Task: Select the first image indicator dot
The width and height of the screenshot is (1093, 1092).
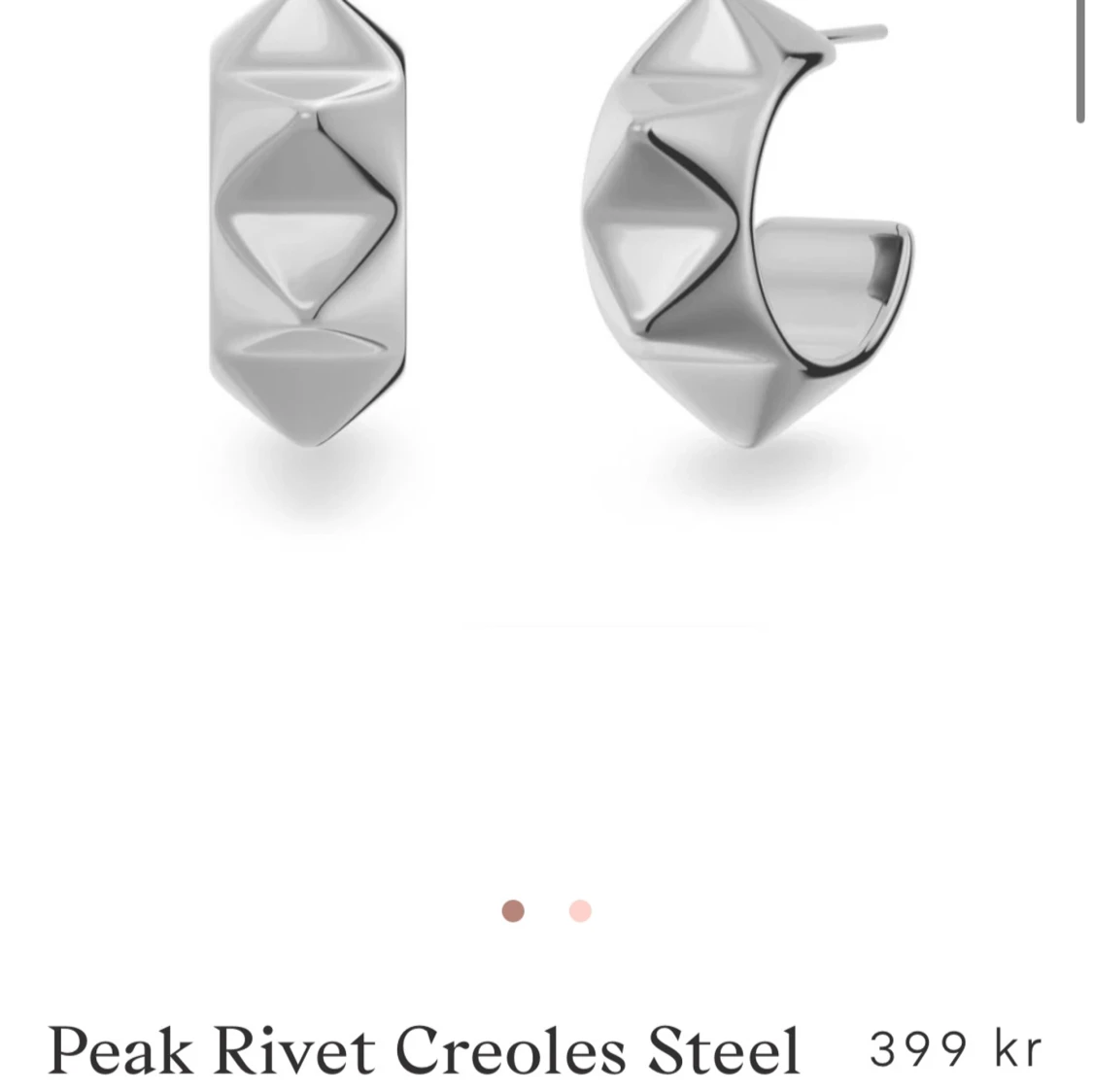Action: click(513, 910)
